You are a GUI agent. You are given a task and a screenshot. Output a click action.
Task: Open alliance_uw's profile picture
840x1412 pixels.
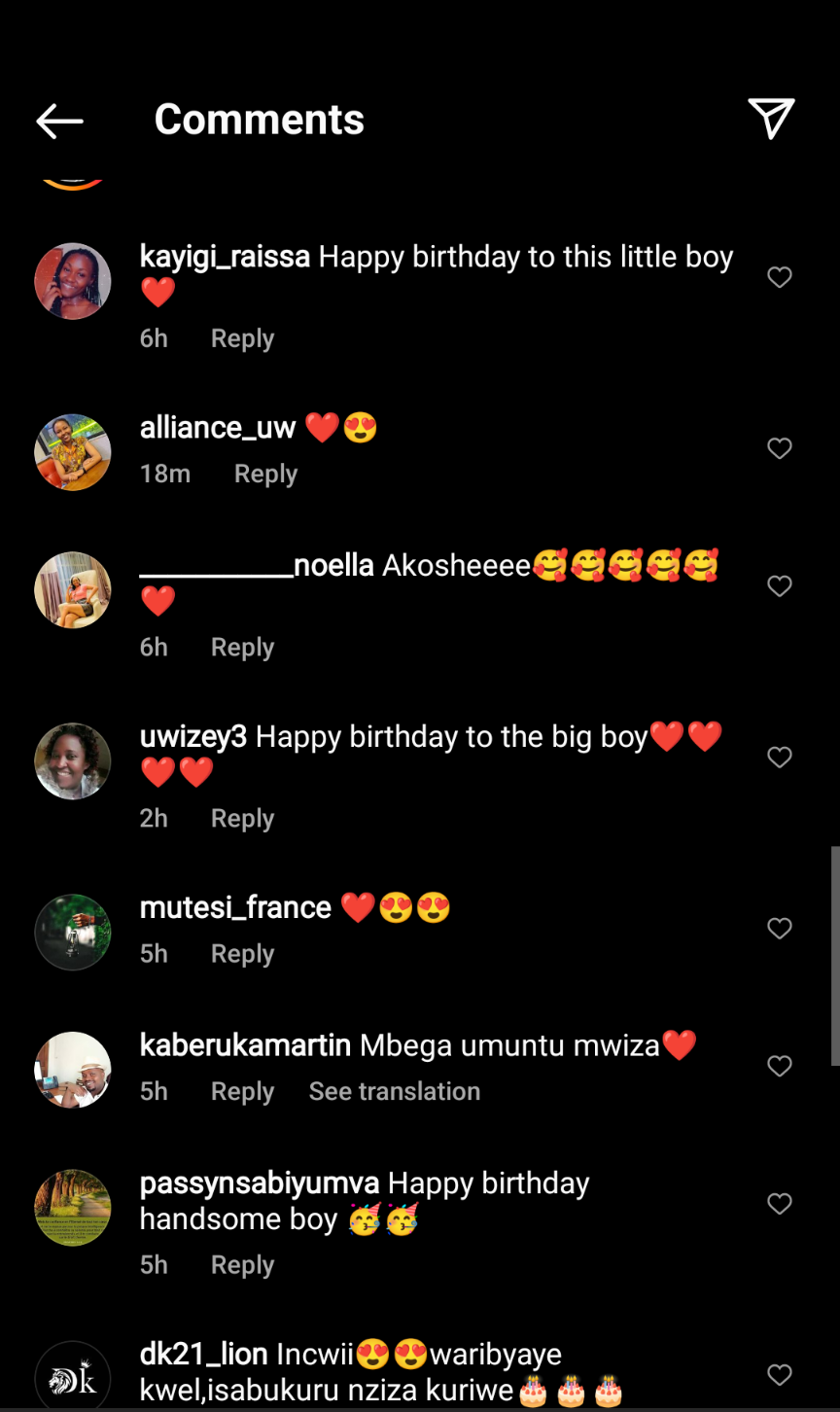pyautogui.click(x=73, y=452)
